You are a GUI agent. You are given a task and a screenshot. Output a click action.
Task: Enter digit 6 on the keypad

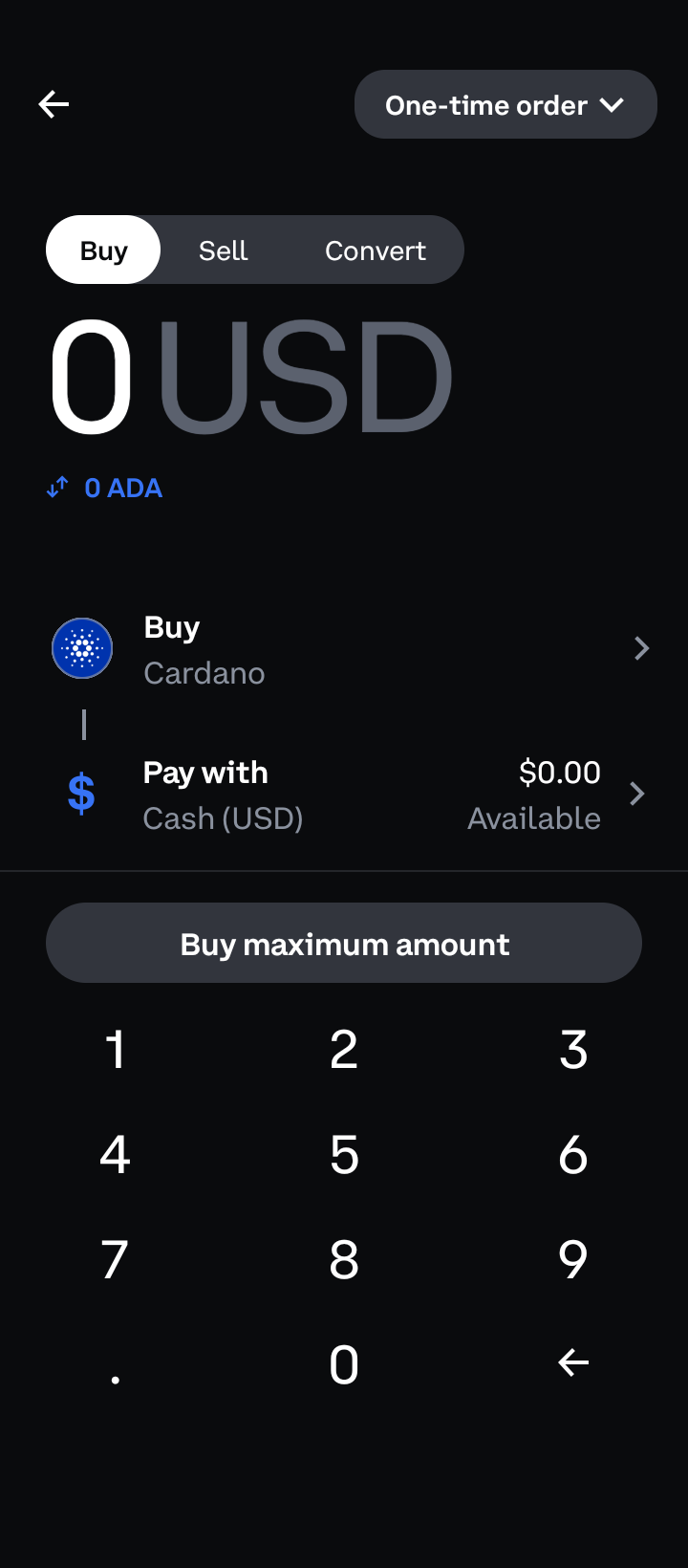click(x=573, y=1155)
